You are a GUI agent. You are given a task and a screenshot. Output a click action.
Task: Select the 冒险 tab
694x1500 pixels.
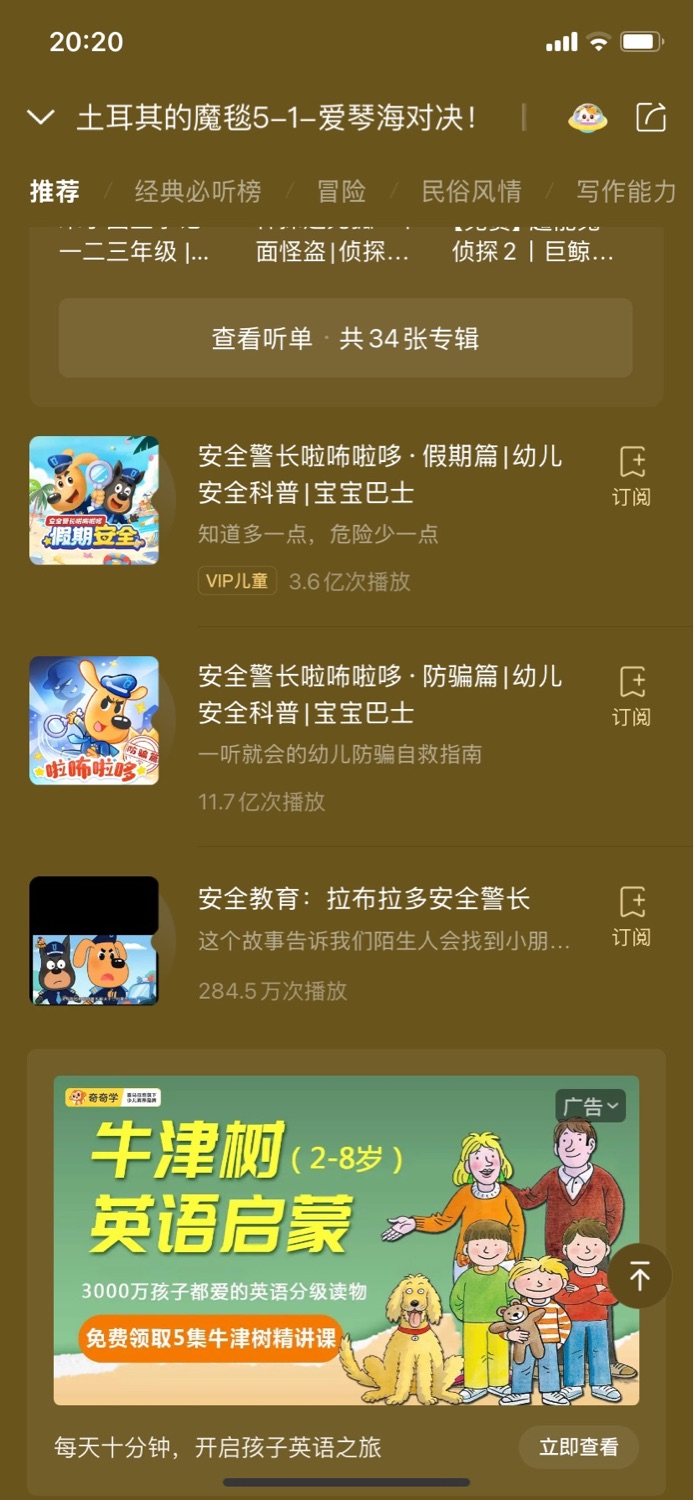click(x=341, y=191)
